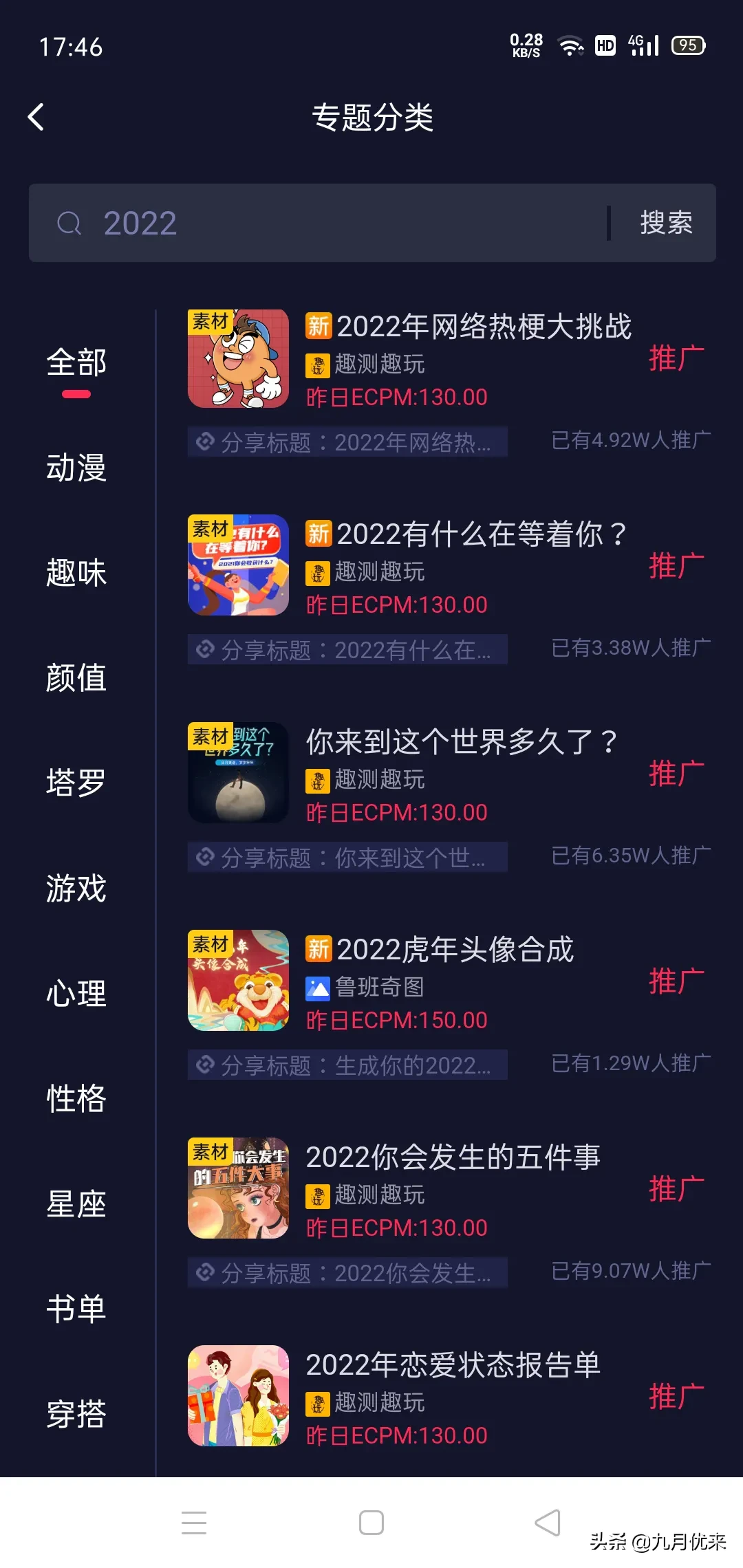Tap 推广 for 你来到这个世界多久了？
The width and height of the screenshot is (743, 1568).
pyautogui.click(x=676, y=774)
